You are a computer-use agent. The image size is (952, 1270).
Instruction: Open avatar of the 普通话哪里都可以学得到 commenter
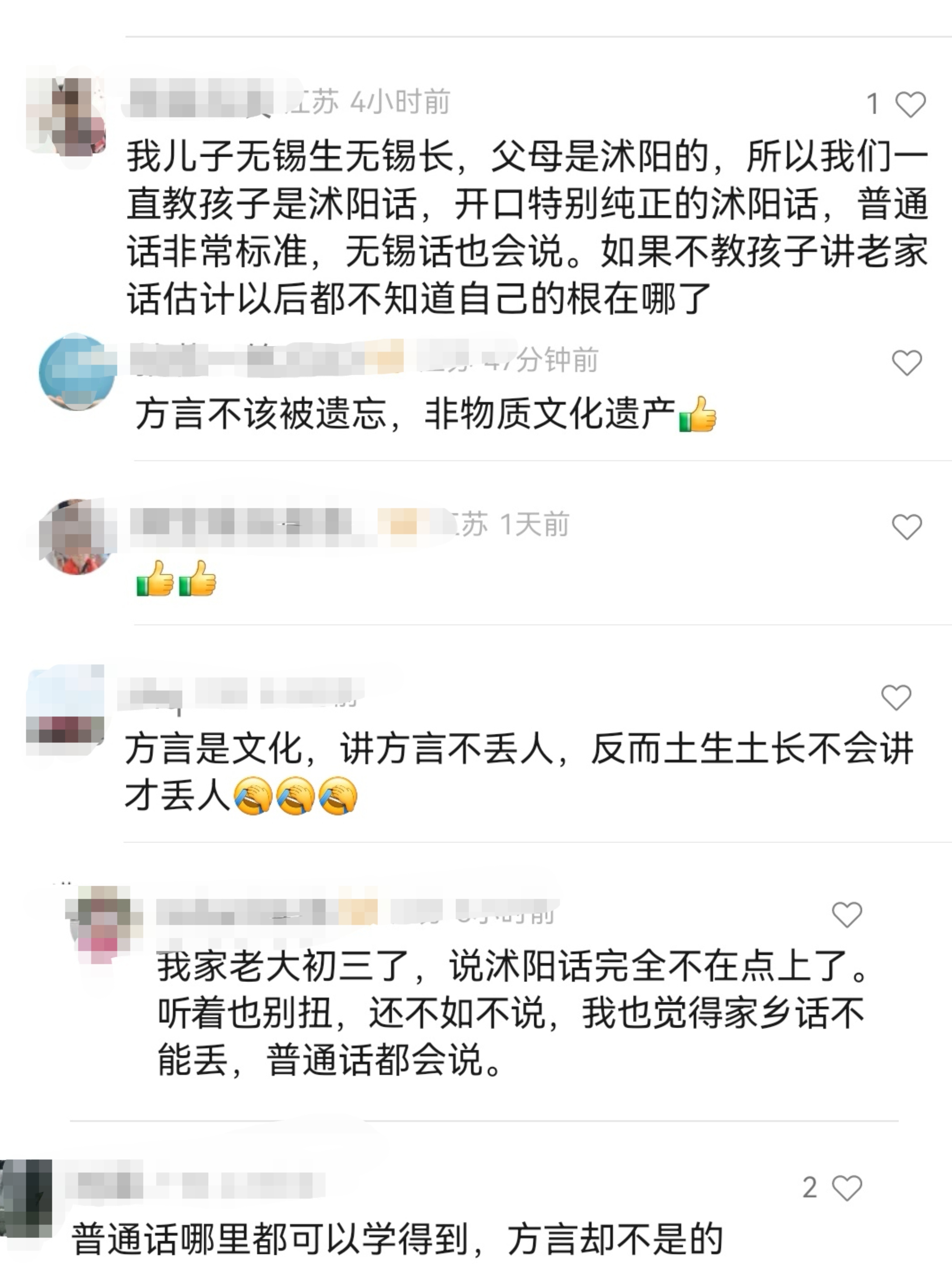[26, 1197]
